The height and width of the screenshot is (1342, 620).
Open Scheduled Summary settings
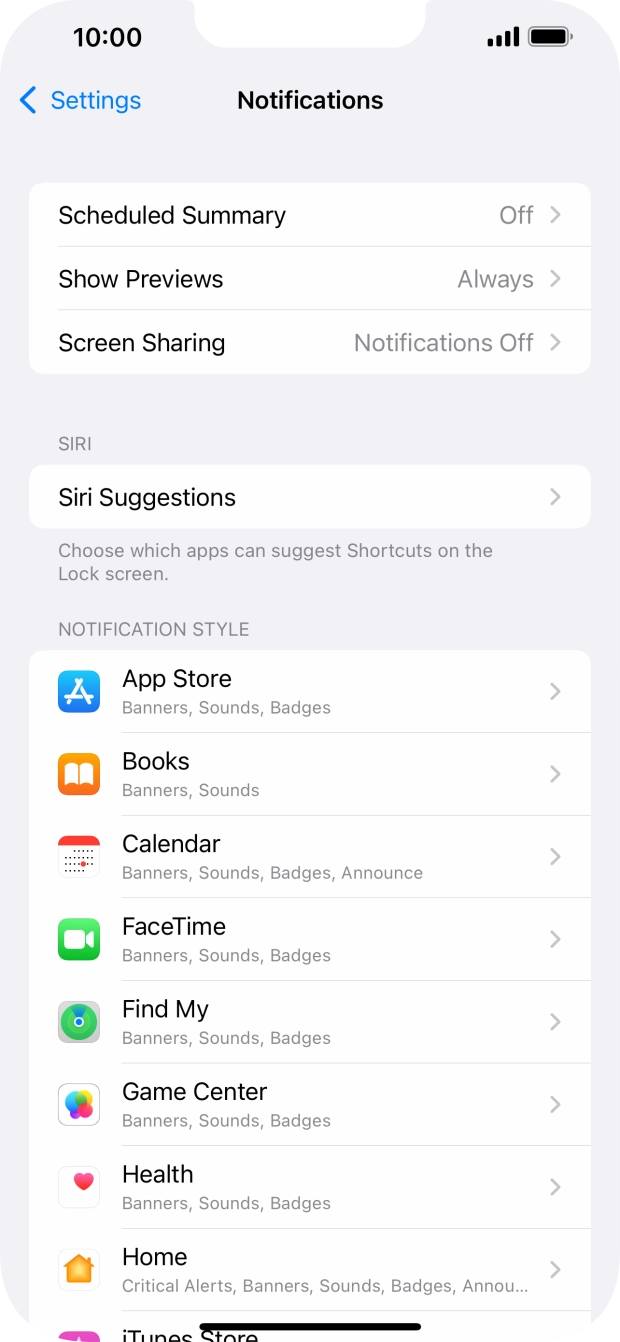(x=309, y=215)
